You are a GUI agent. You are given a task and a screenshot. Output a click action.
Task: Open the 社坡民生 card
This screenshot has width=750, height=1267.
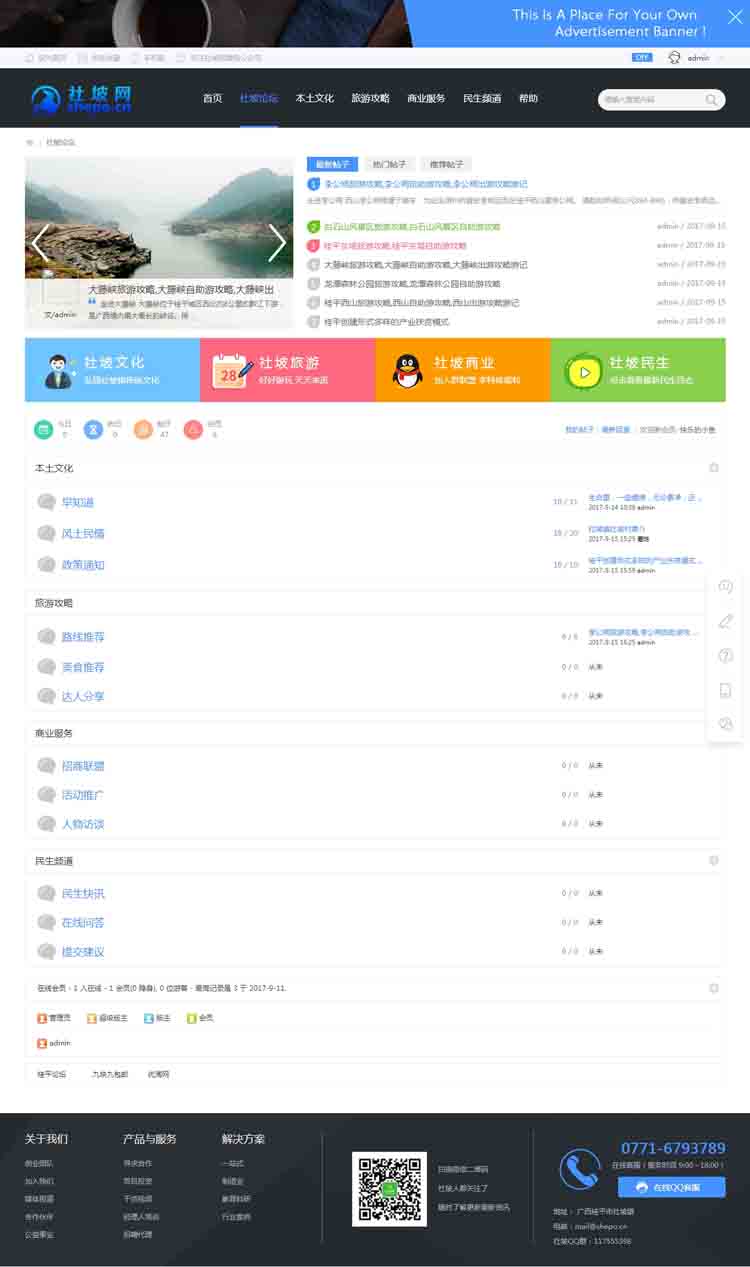pyautogui.click(x=637, y=370)
